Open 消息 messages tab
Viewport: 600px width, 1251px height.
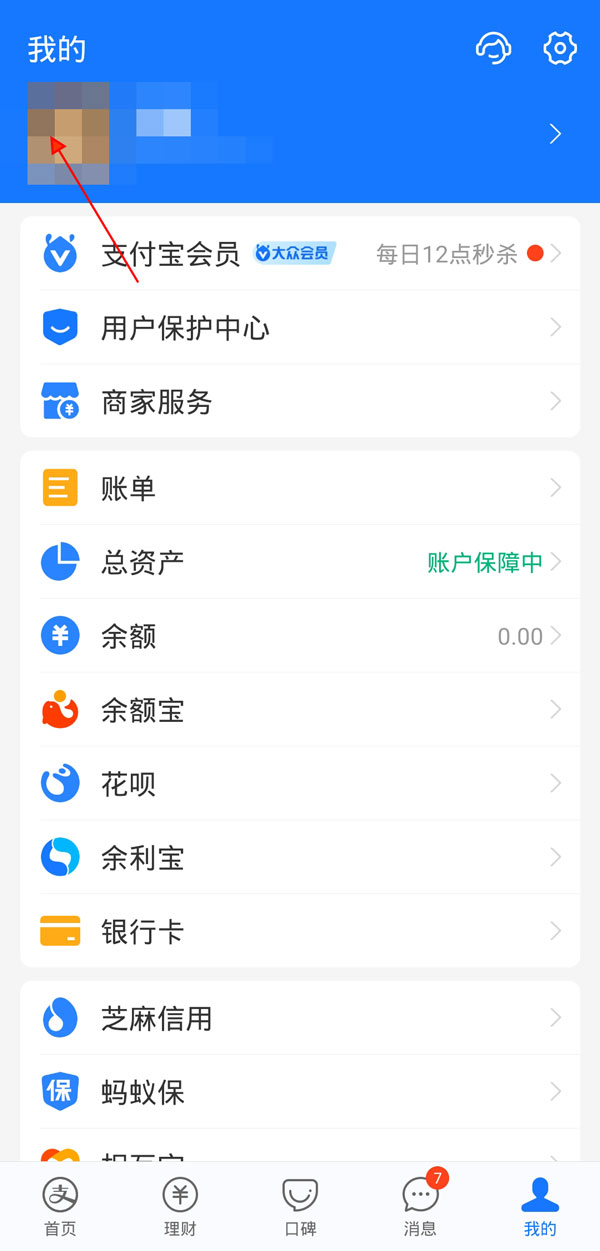[x=420, y=1206]
